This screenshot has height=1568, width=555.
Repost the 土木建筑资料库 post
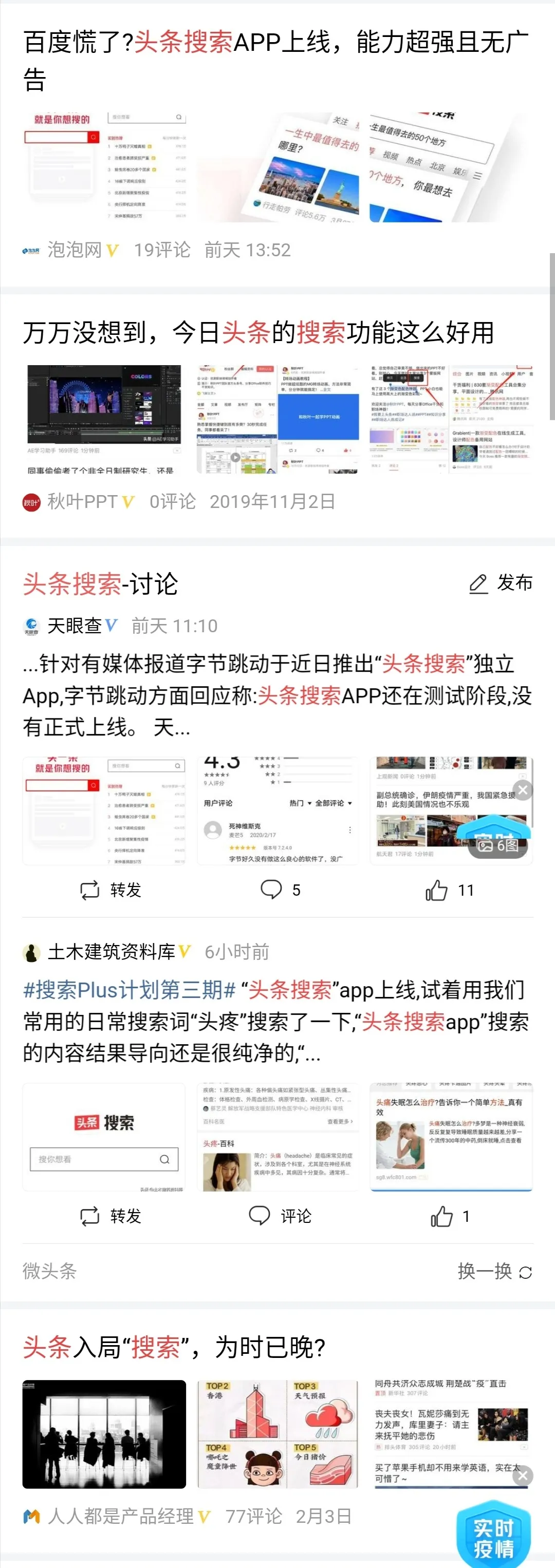pos(112,1216)
